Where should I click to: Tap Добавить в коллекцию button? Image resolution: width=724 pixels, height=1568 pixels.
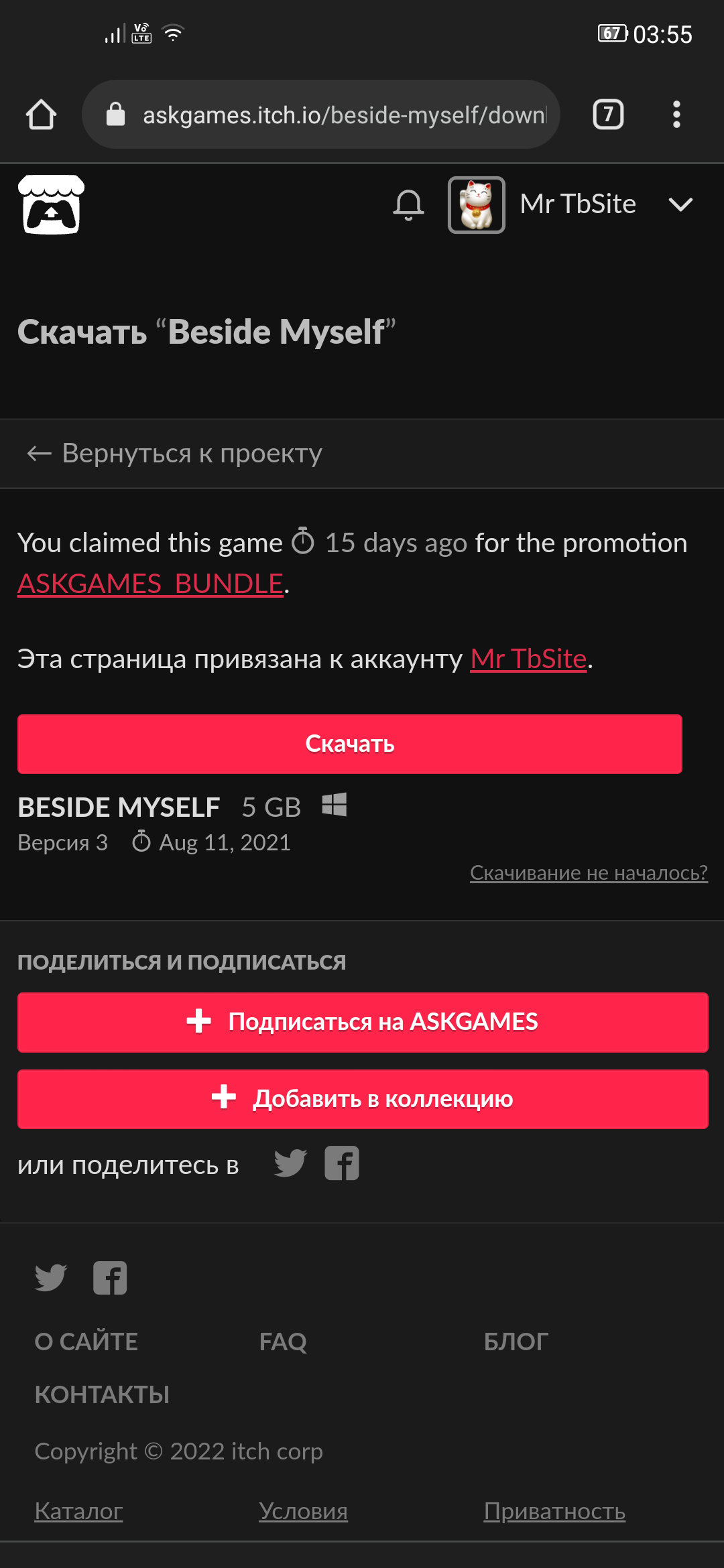click(363, 1099)
